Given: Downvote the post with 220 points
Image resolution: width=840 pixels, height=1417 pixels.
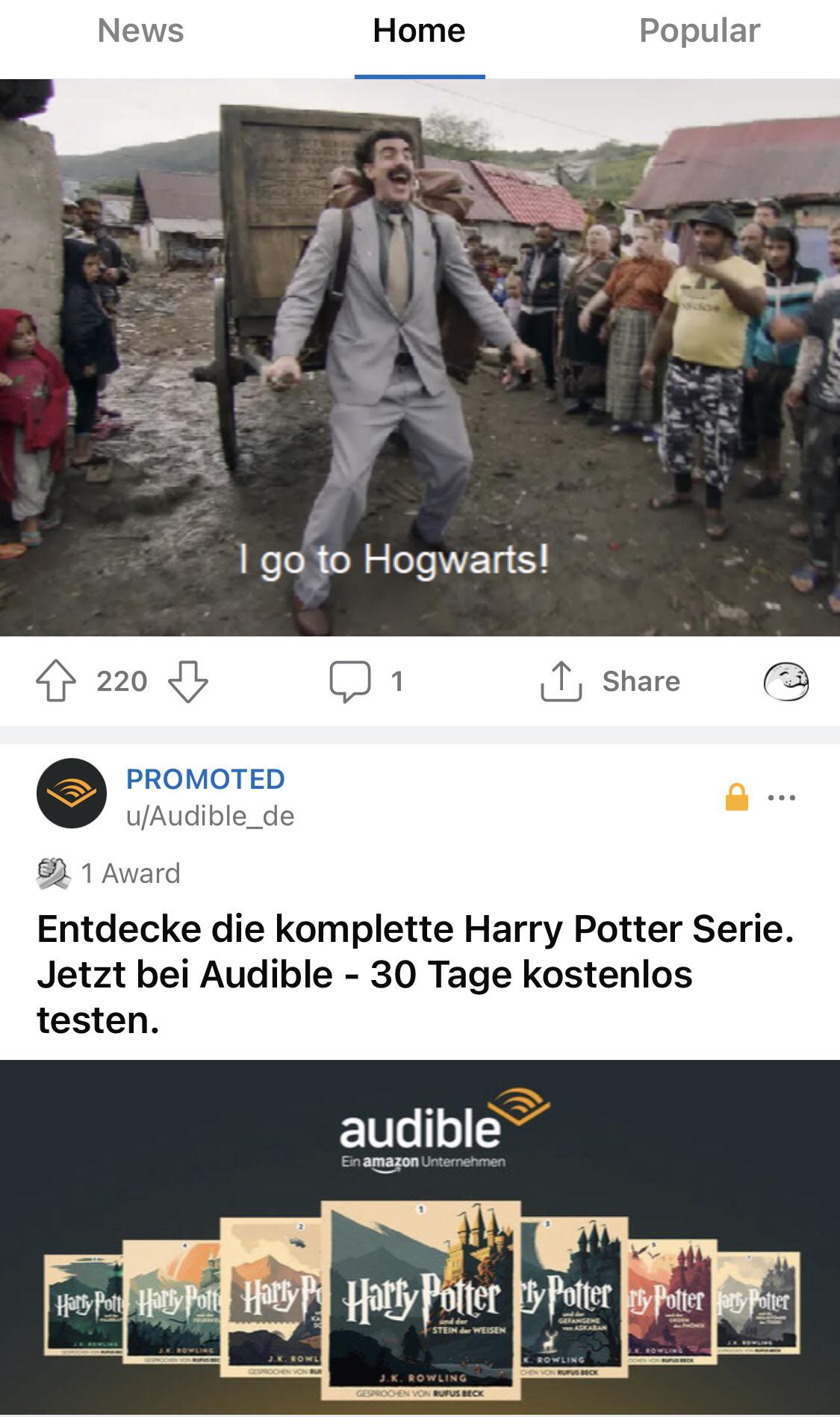Looking at the screenshot, I should (x=187, y=681).
